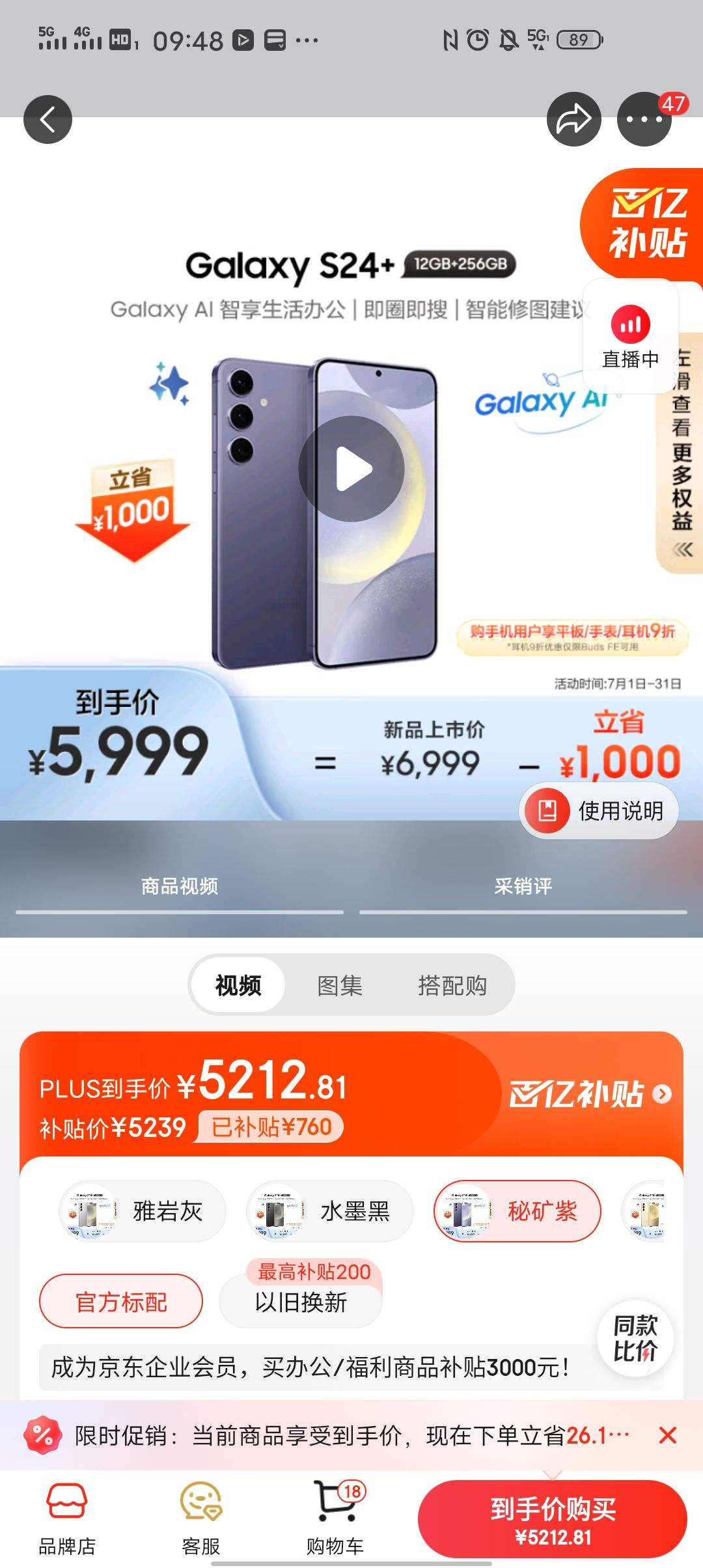The image size is (703, 1568).
Task: Switch to 商品视频 section
Action: point(180,886)
